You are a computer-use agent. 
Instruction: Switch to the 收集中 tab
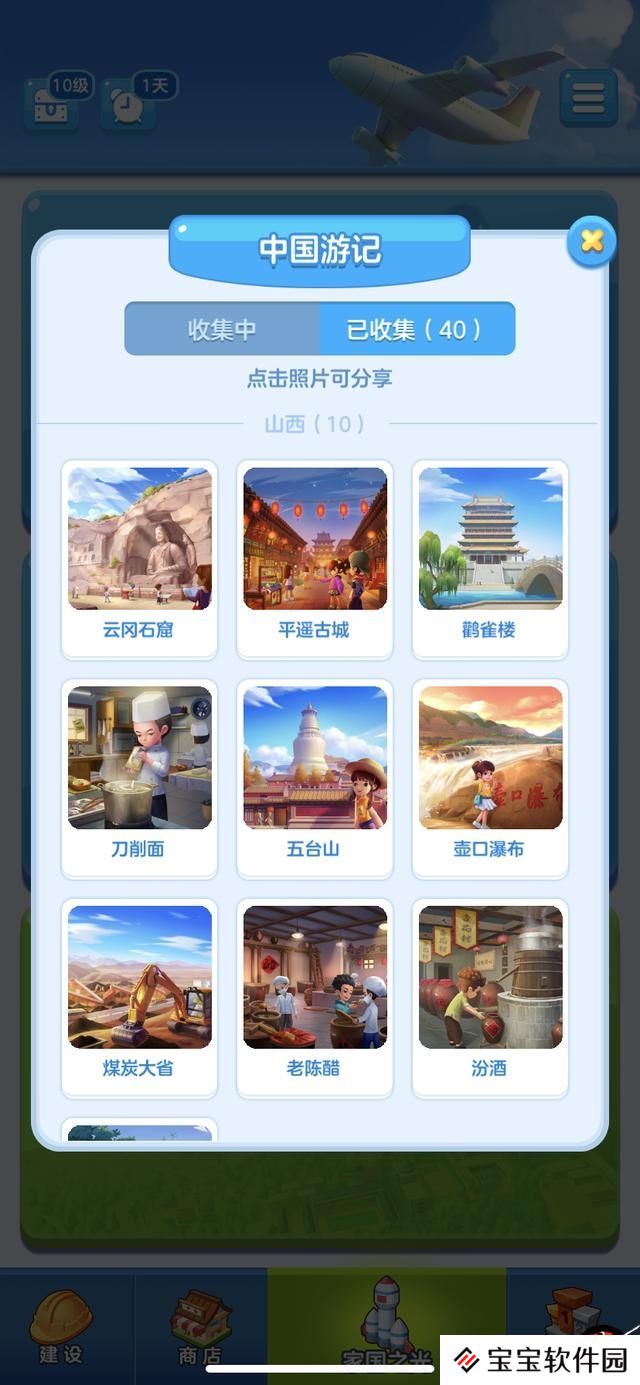[x=222, y=329]
